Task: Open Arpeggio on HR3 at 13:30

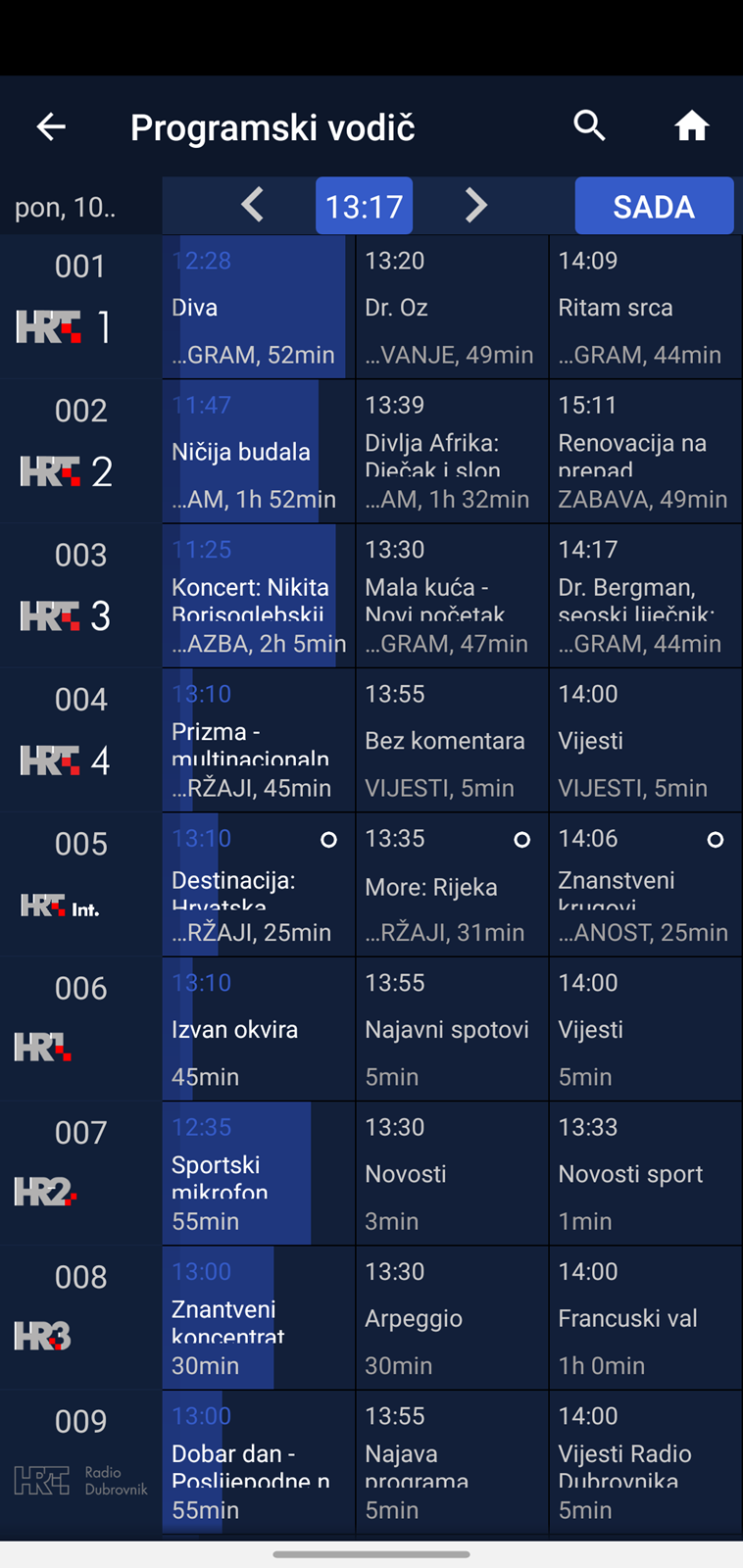Action: (x=452, y=1318)
